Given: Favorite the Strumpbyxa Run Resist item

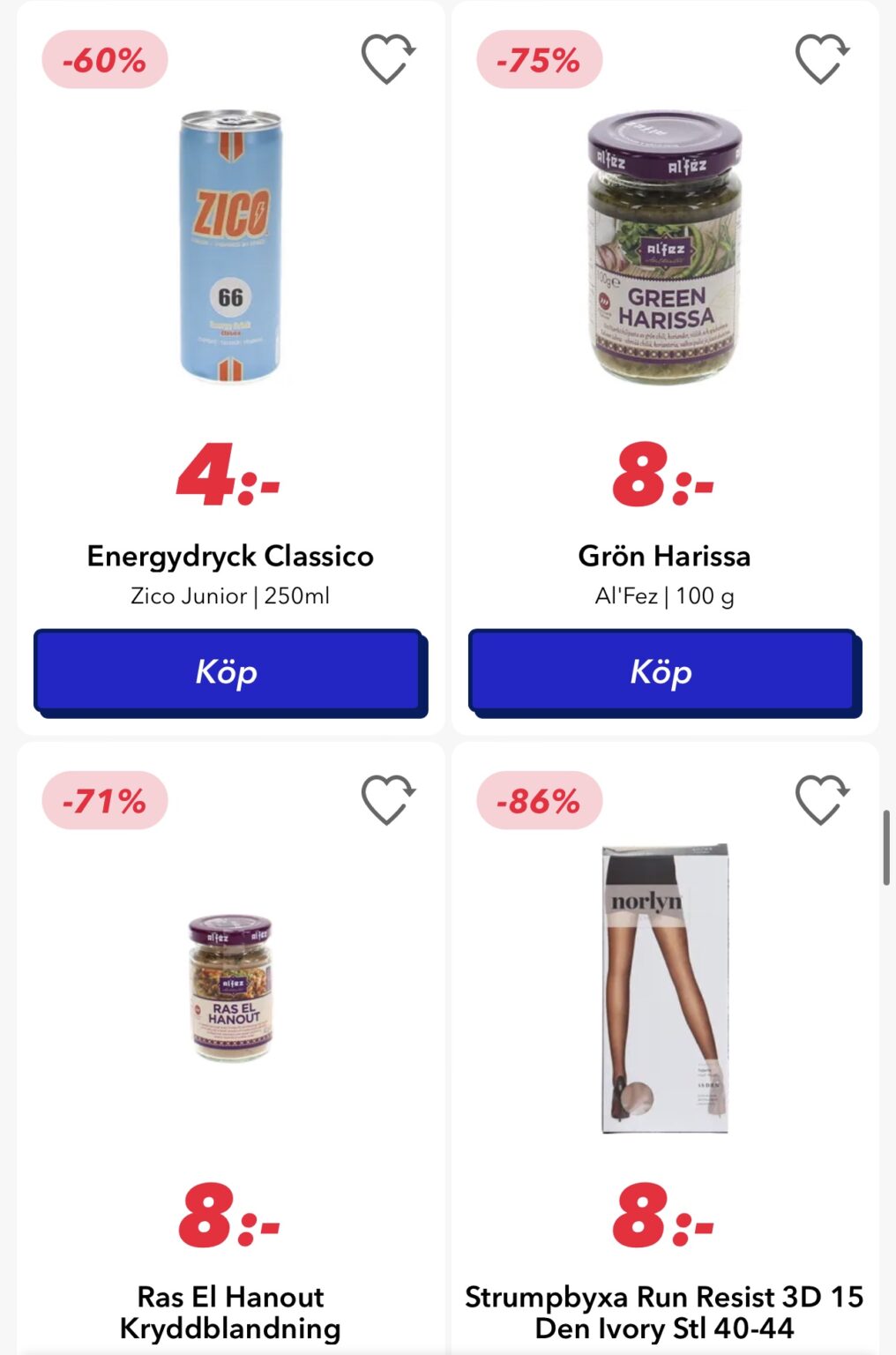Looking at the screenshot, I should (821, 800).
